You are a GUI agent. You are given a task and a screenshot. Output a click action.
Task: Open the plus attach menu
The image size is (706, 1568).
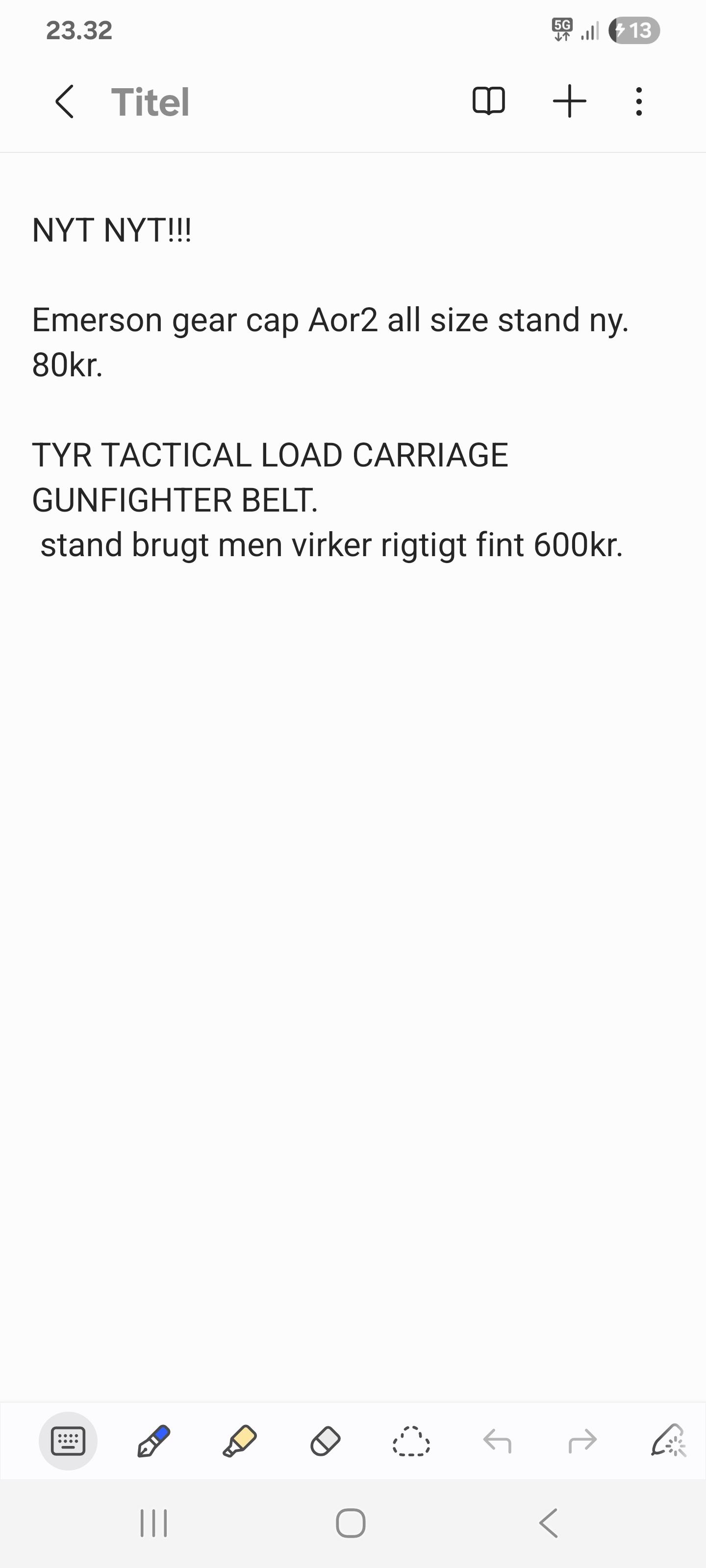570,101
